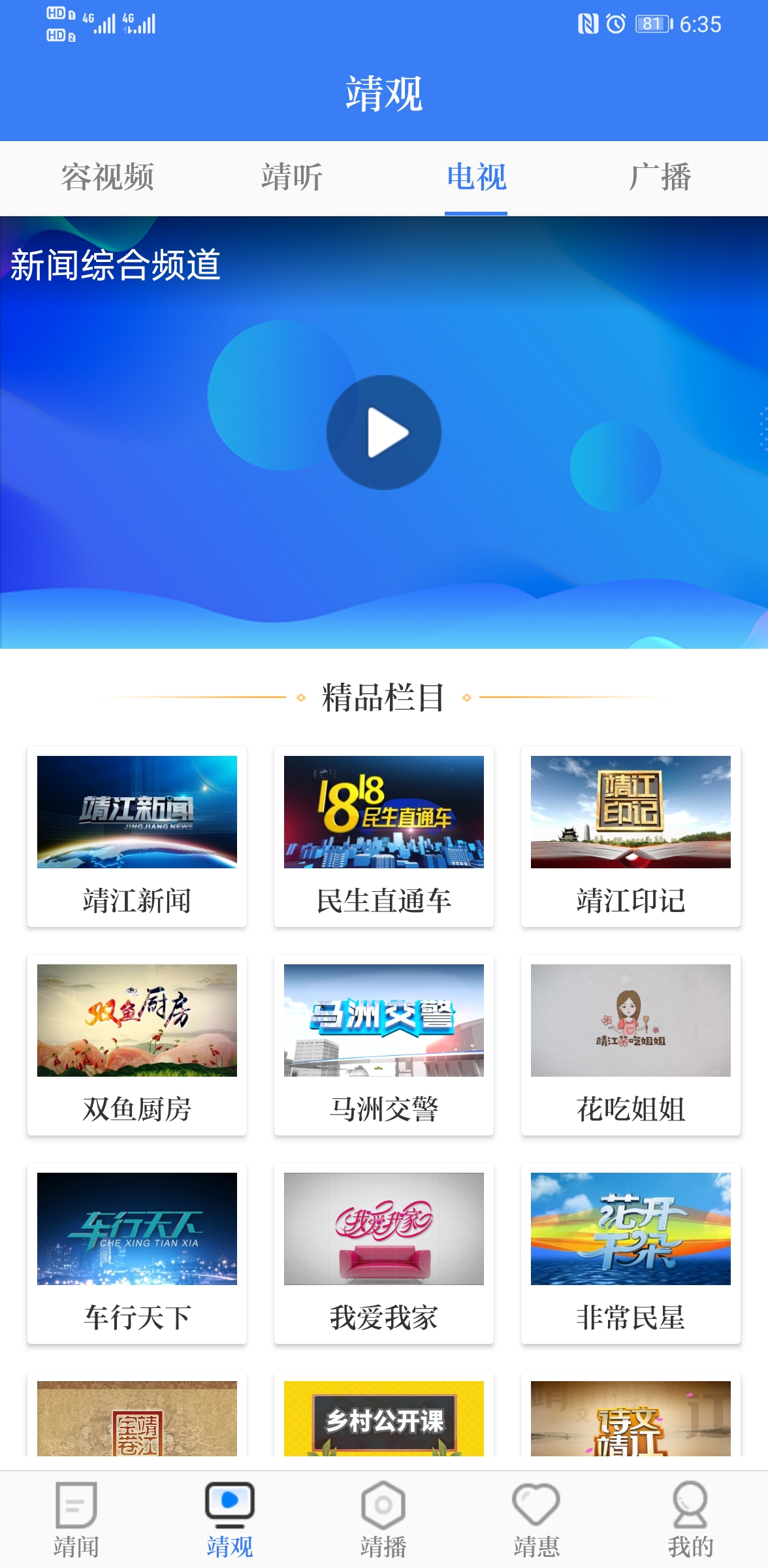768x1568 pixels.
Task: Open the 我爱我家 show link
Action: click(x=384, y=1254)
